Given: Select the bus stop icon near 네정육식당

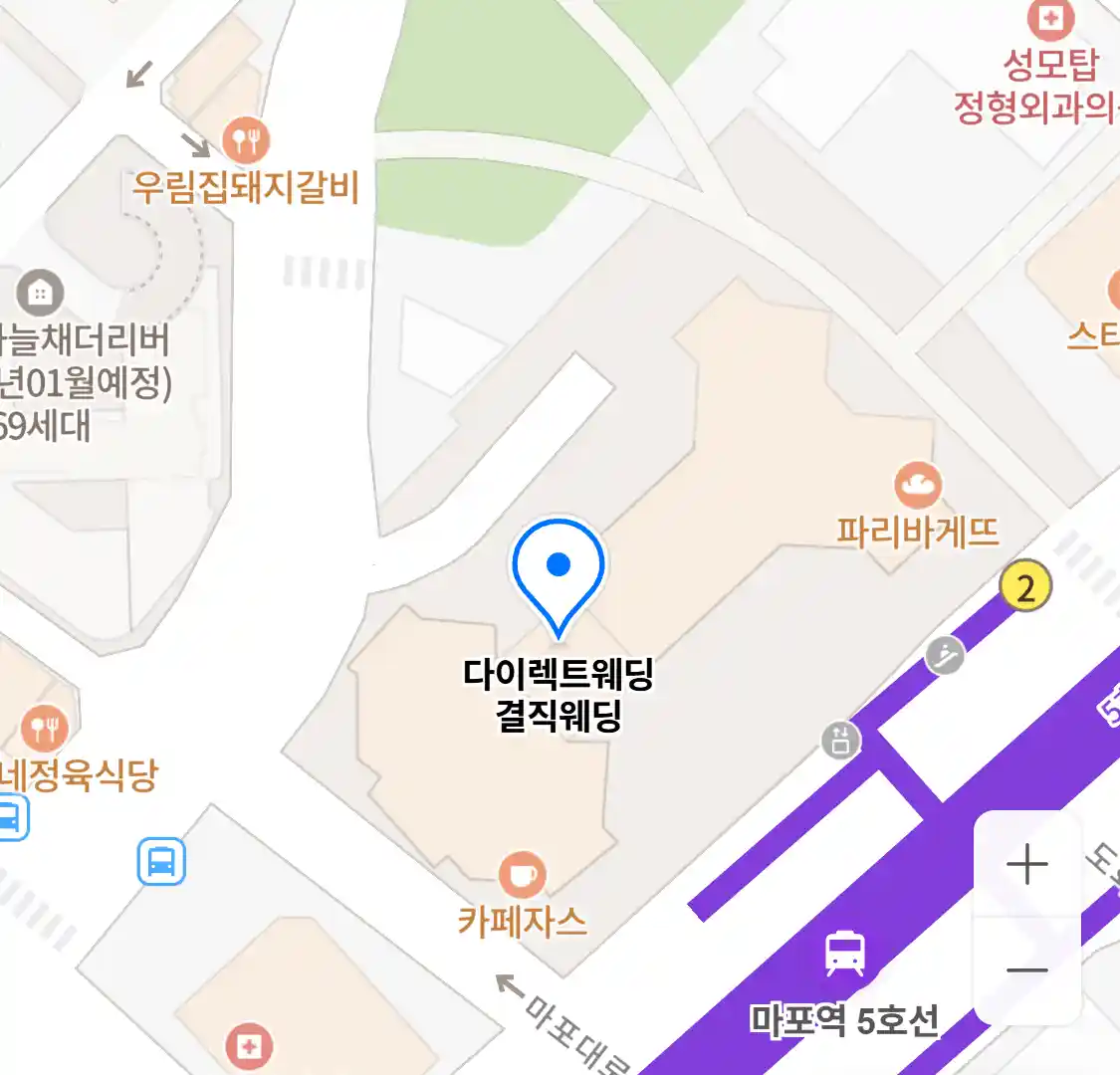Looking at the screenshot, I should (x=161, y=861).
